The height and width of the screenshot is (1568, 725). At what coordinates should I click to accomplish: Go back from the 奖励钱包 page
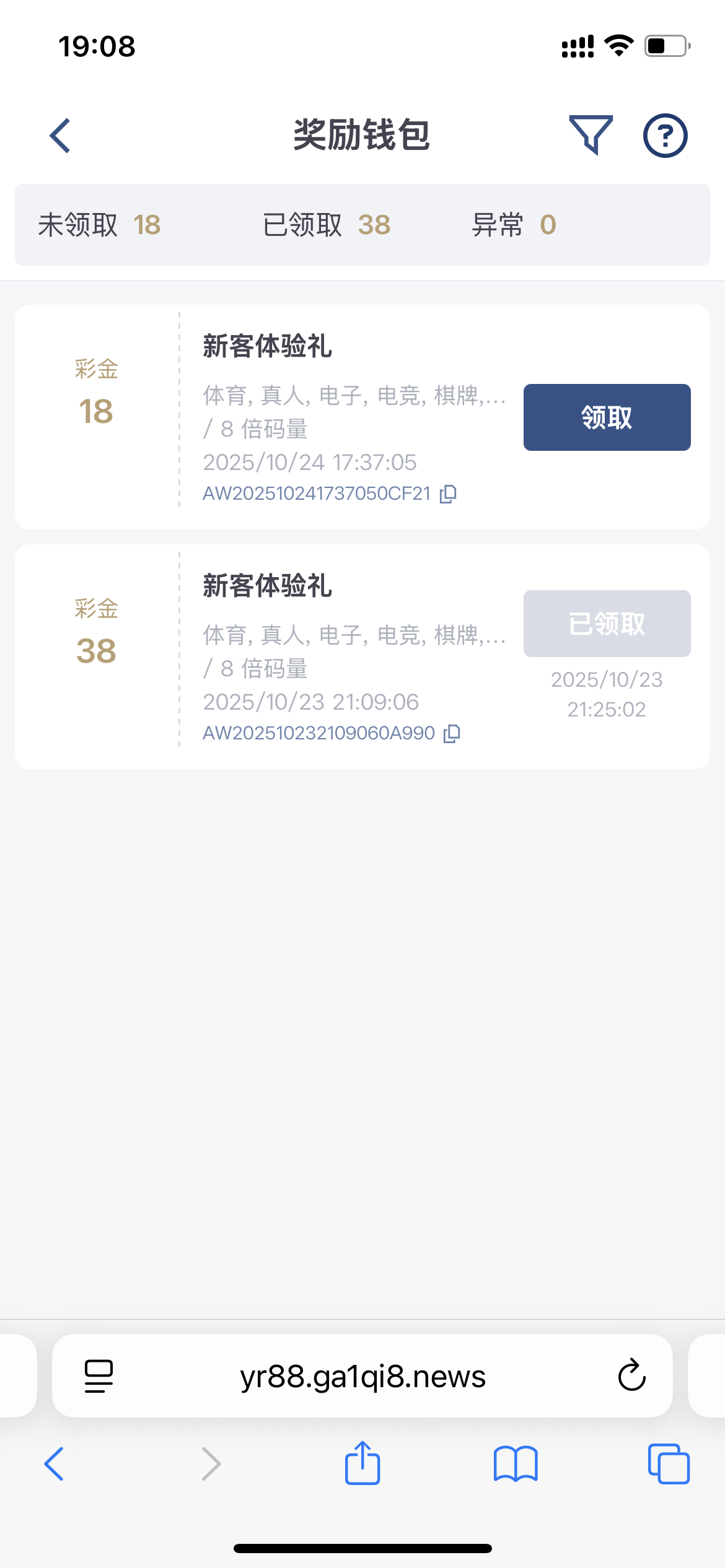[x=60, y=135]
